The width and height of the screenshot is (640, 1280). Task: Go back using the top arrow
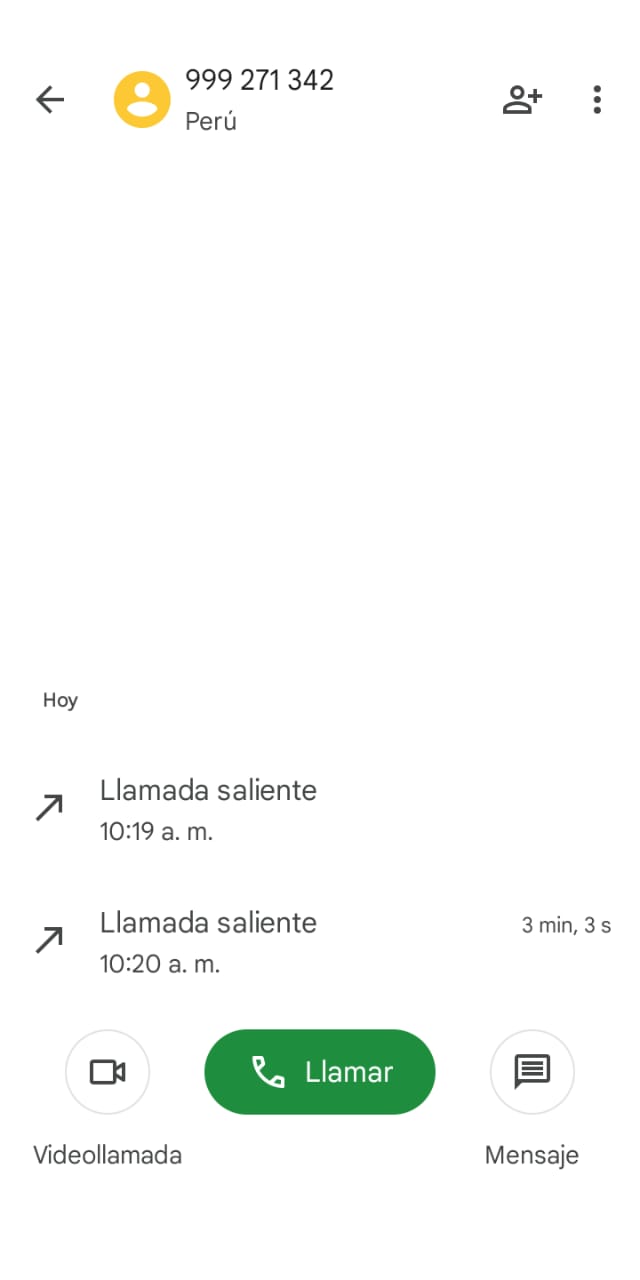coord(49,99)
